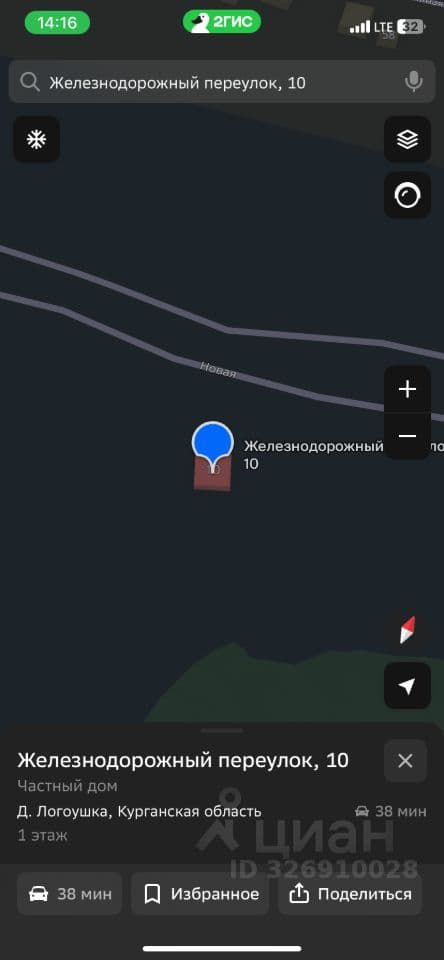Open the snowflake winter map option
The width and height of the screenshot is (444, 960).
point(37,140)
